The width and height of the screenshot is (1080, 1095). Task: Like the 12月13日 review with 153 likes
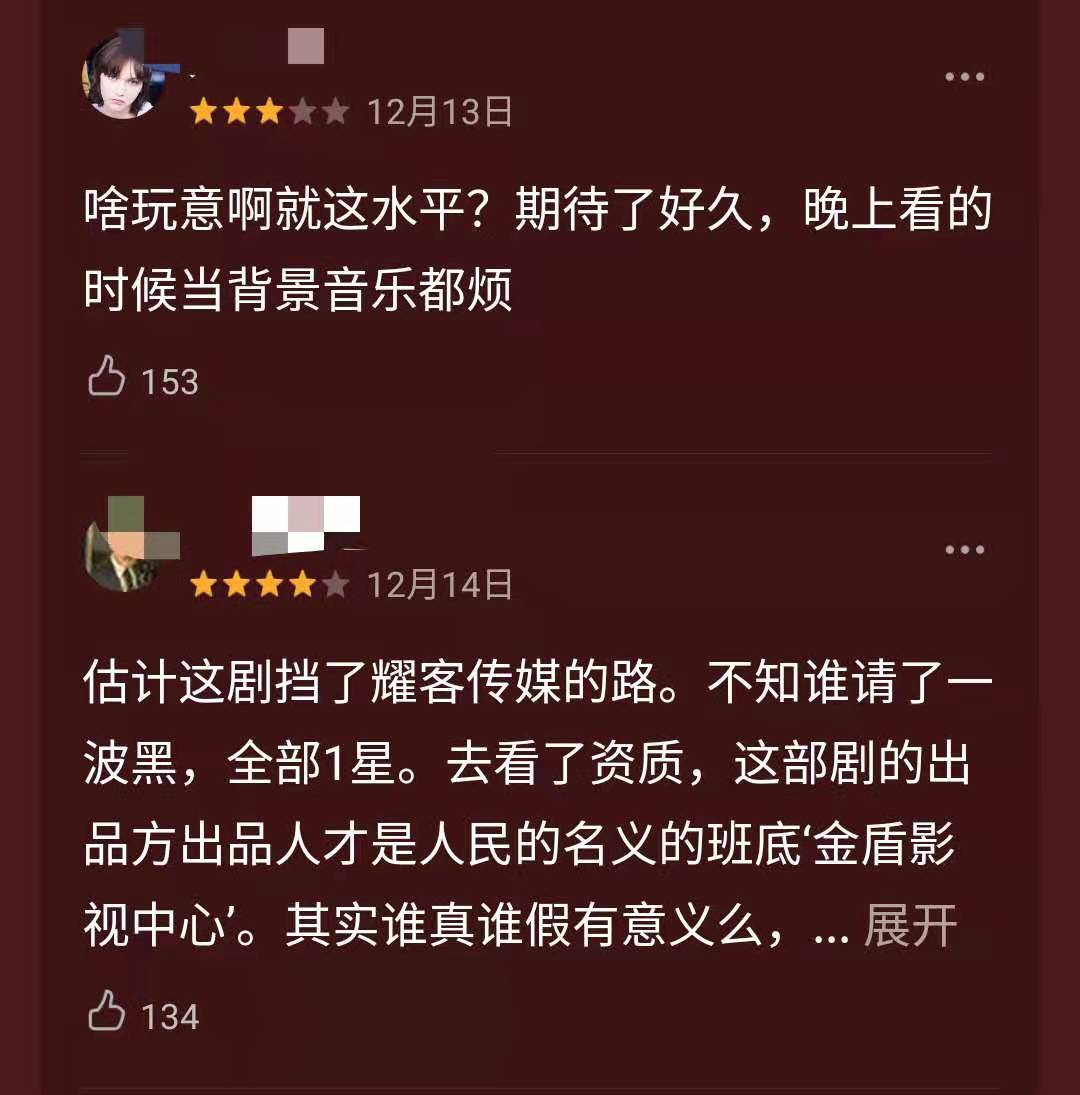click(107, 379)
